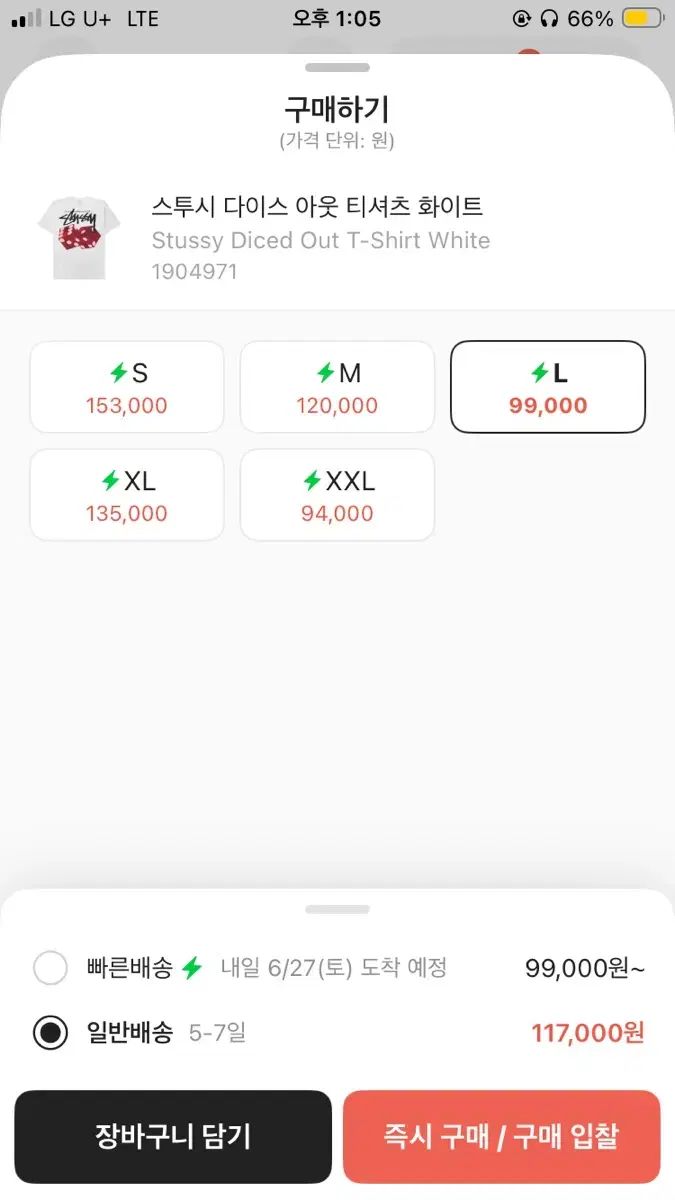Image resolution: width=675 pixels, height=1200 pixels.
Task: Choose size M priced 120,000
Action: coord(337,387)
